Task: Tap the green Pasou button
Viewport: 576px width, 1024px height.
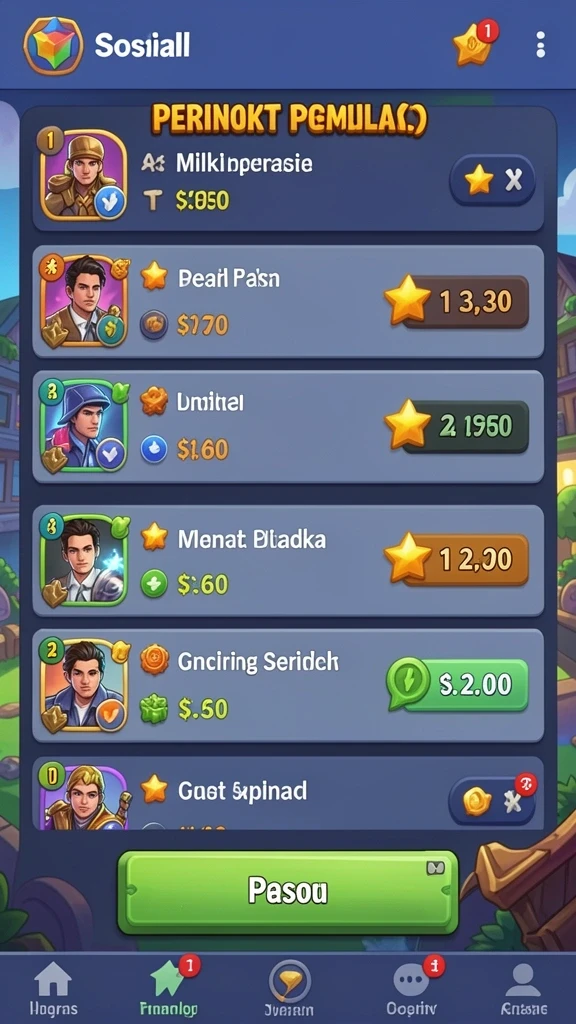Action: 287,891
